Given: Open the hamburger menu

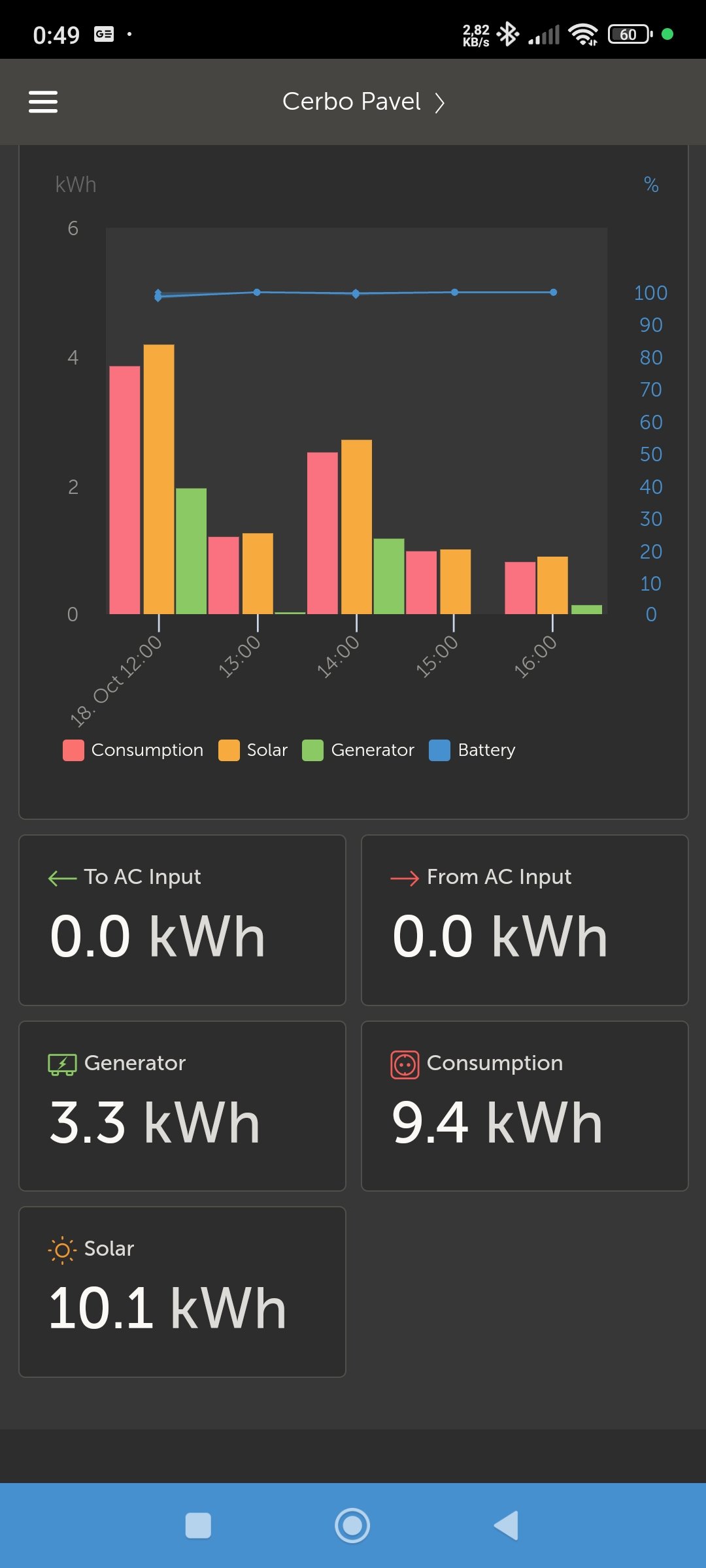Looking at the screenshot, I should (x=43, y=102).
